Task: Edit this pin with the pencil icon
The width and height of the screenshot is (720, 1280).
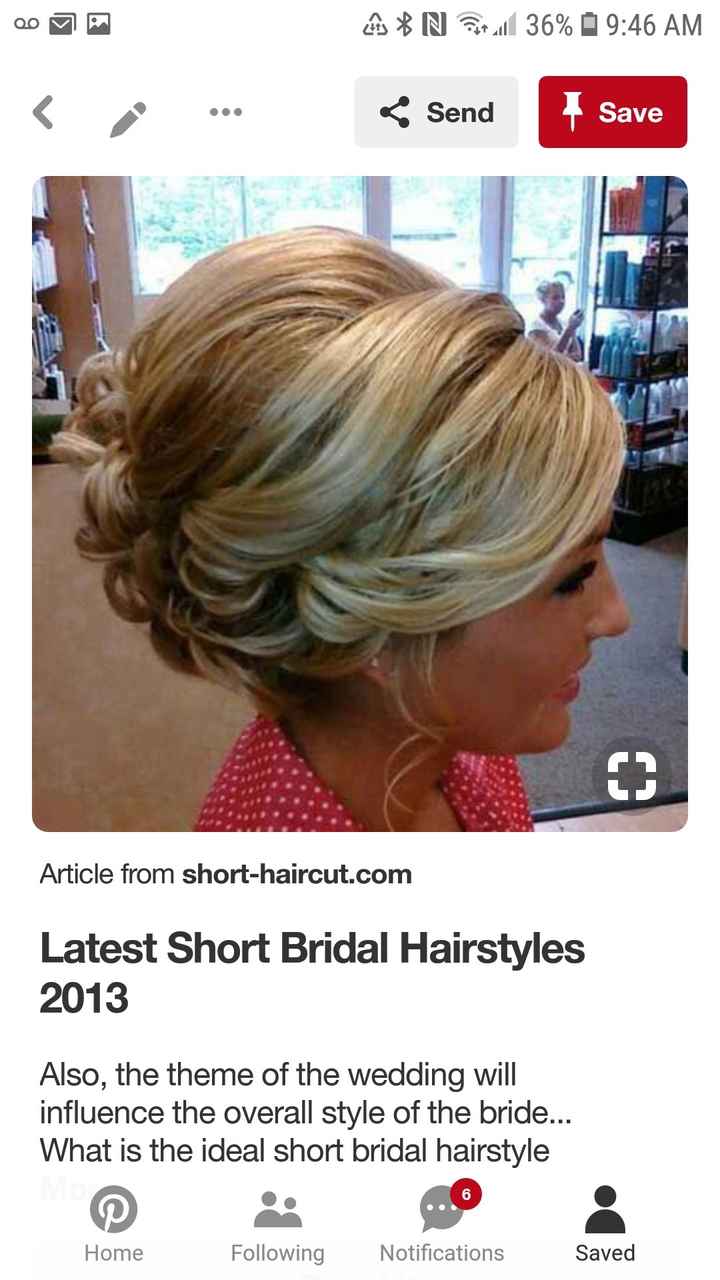Action: pos(128,118)
